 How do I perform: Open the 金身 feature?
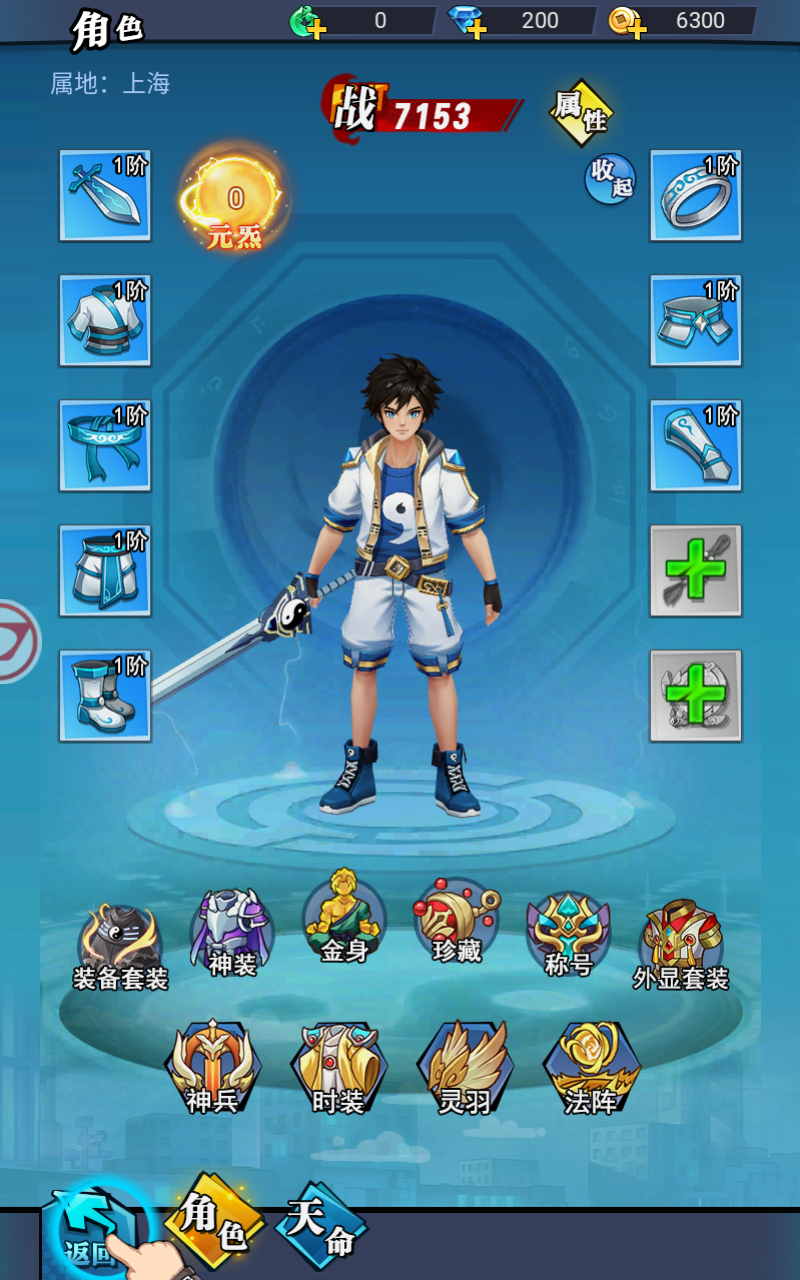click(345, 920)
